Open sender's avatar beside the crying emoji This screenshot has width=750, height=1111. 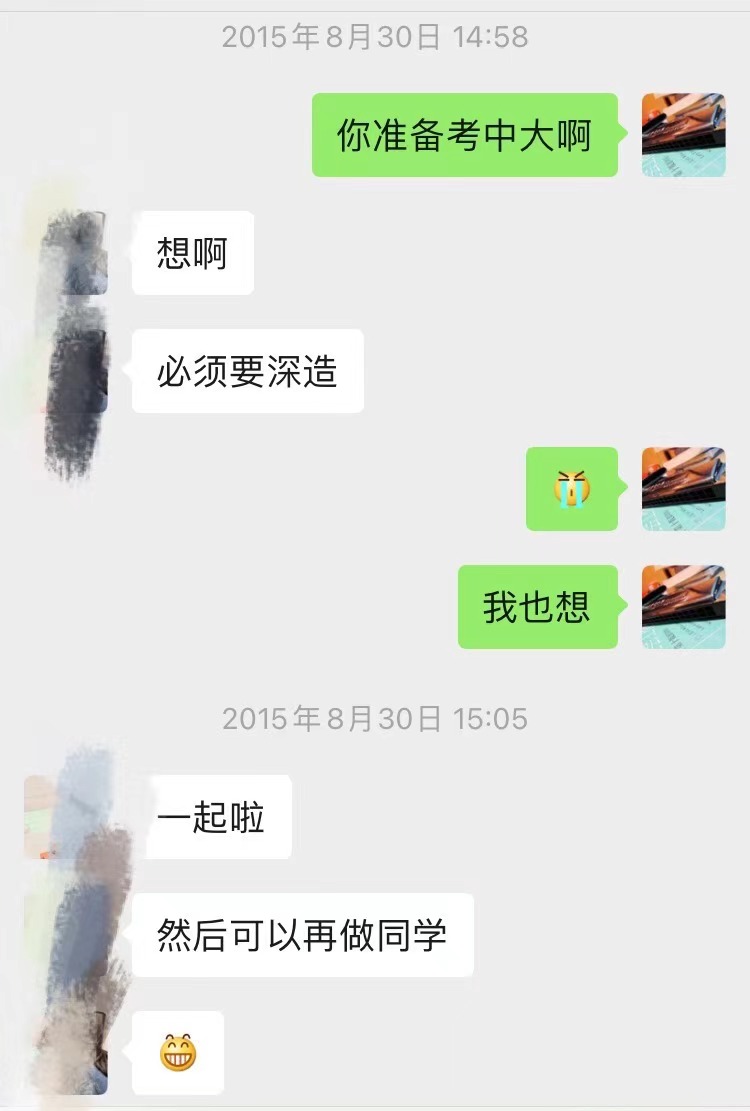point(683,489)
